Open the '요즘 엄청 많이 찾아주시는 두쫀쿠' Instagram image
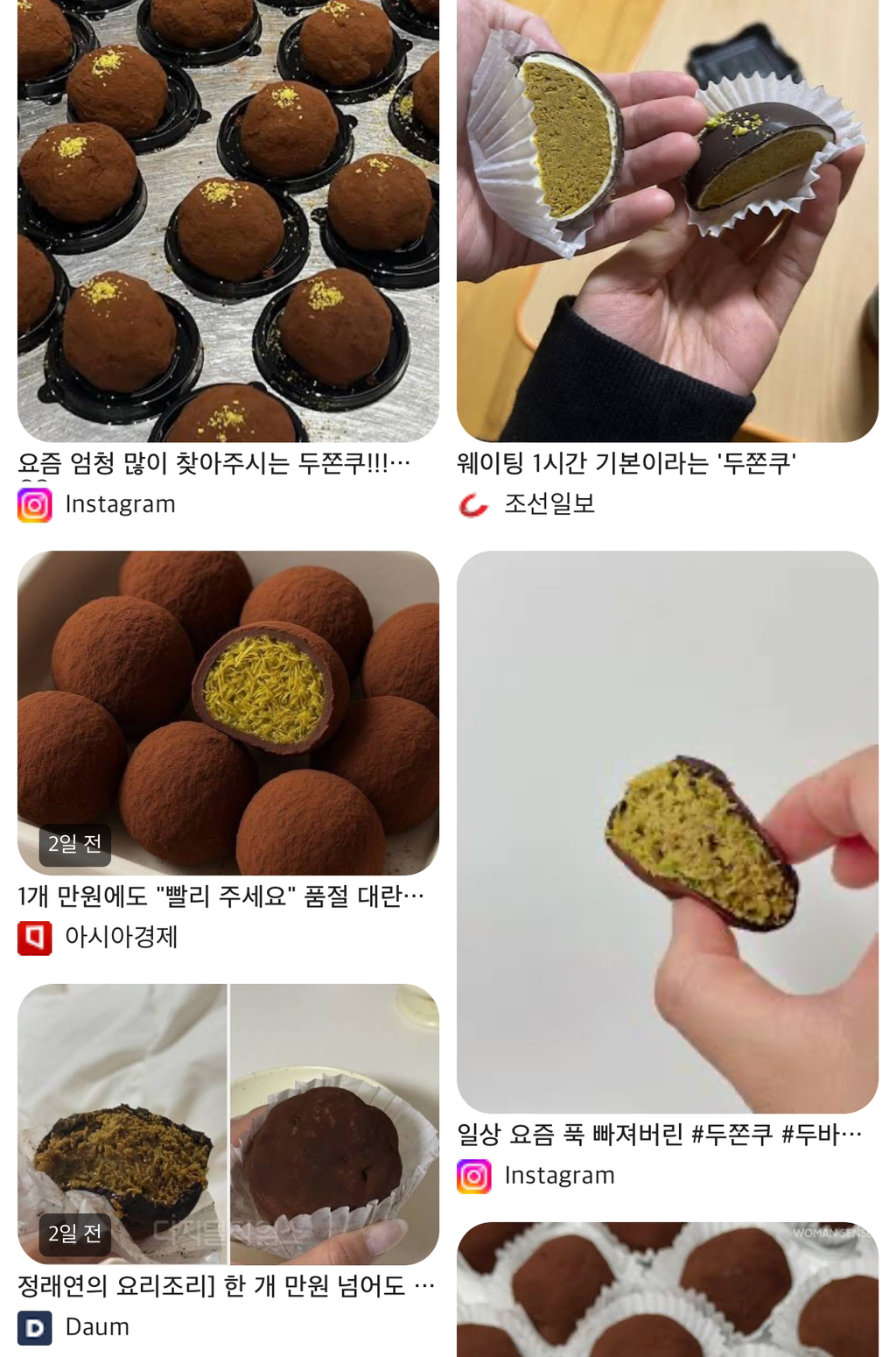This screenshot has width=896, height=1357. pyautogui.click(x=227, y=219)
